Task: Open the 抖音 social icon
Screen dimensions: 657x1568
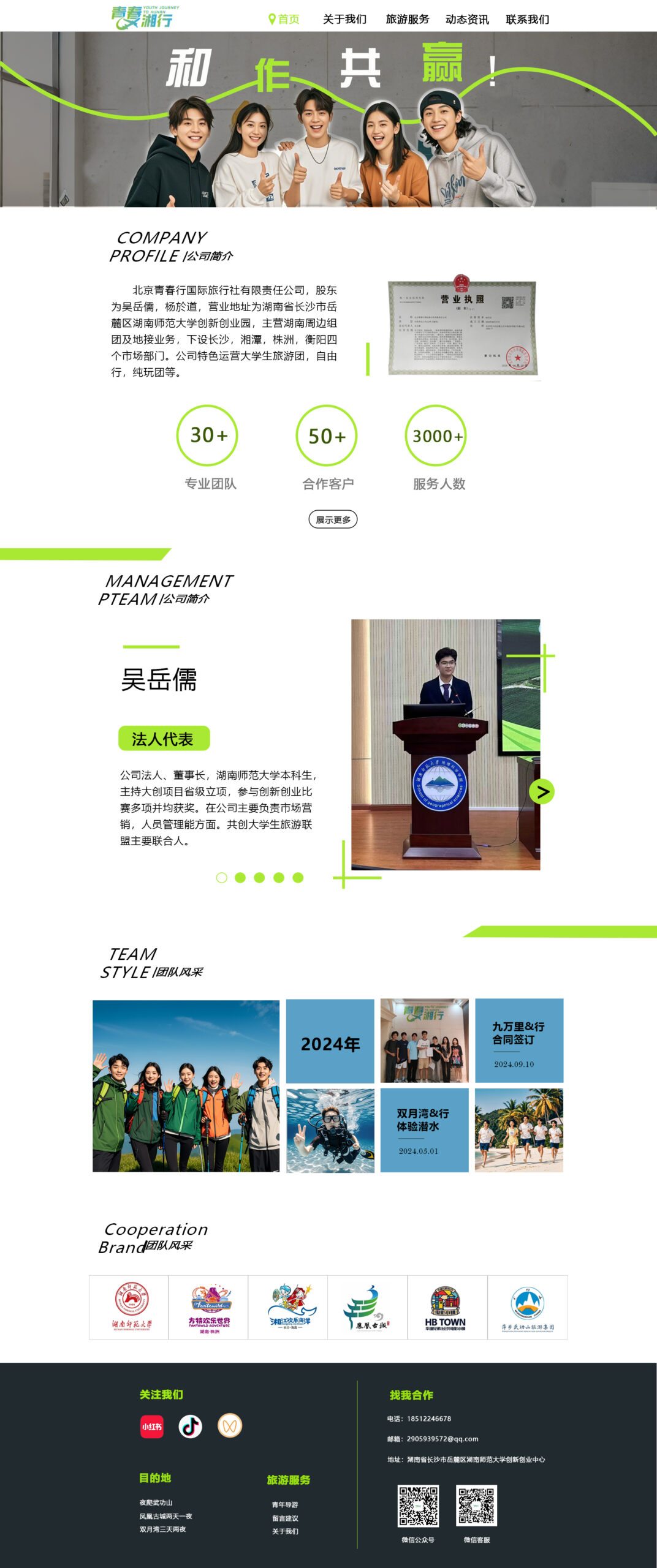Action: tap(190, 1427)
